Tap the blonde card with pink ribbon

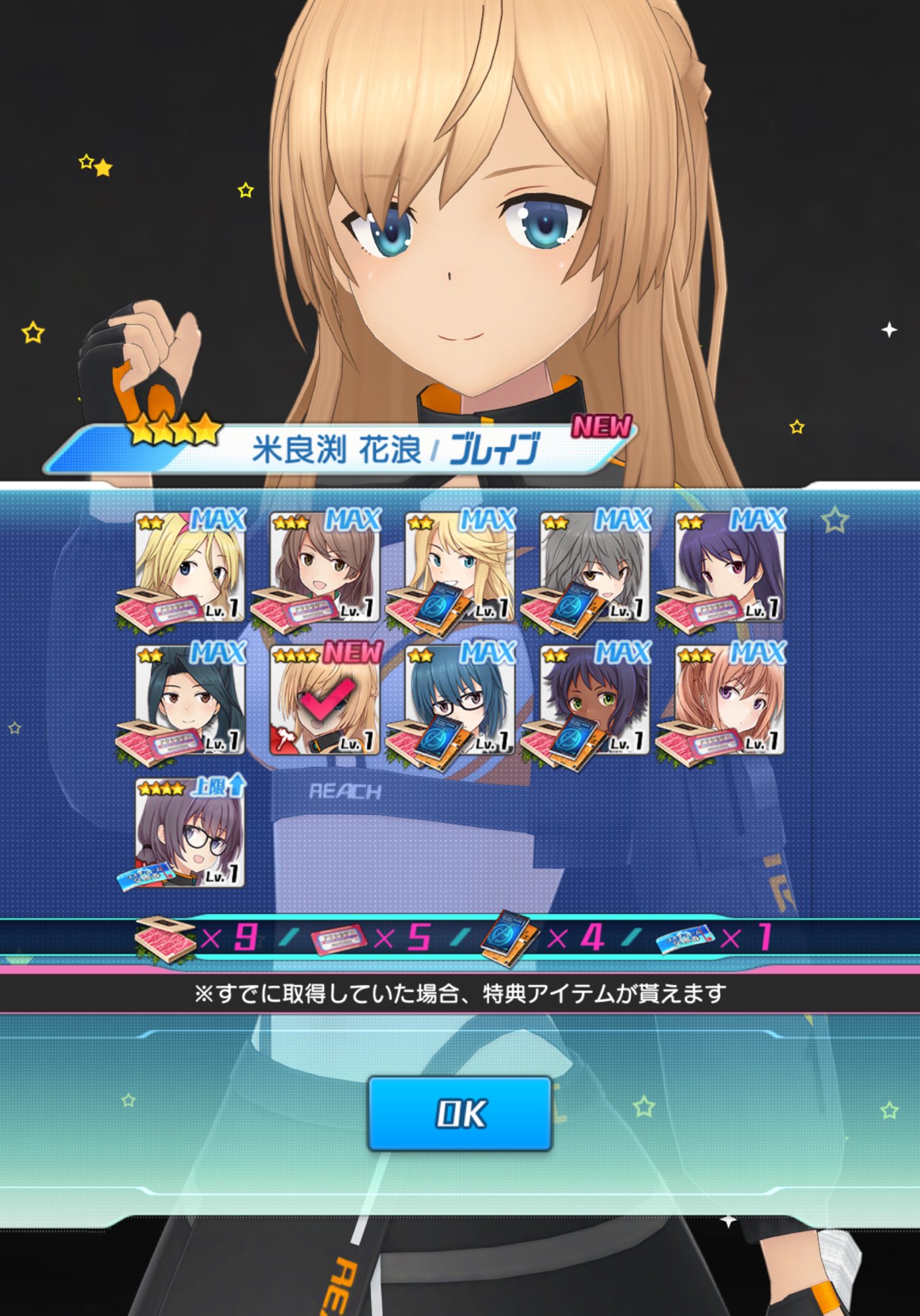(x=190, y=566)
